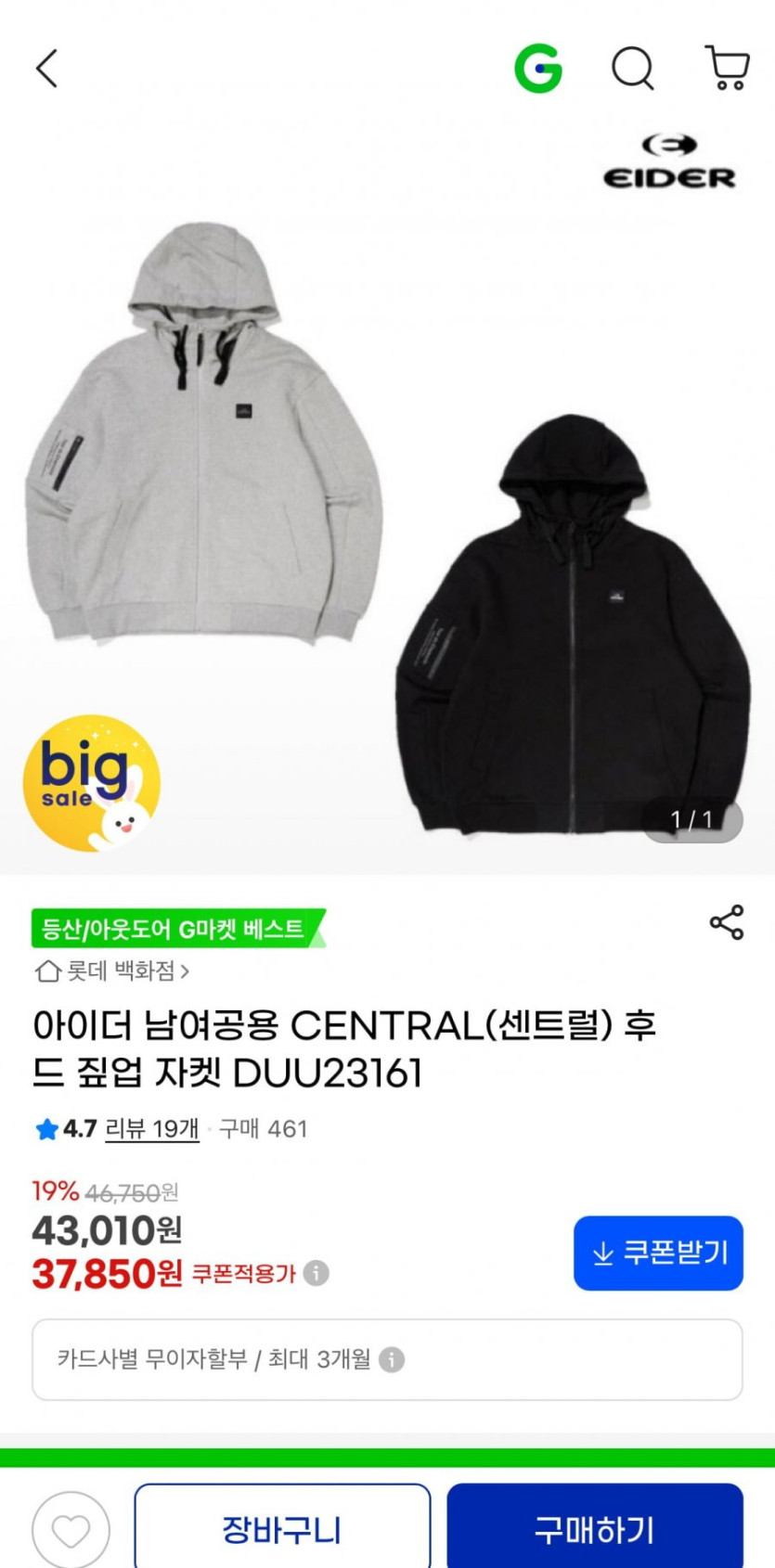
Task: Open the shopping cart
Action: pos(727,69)
